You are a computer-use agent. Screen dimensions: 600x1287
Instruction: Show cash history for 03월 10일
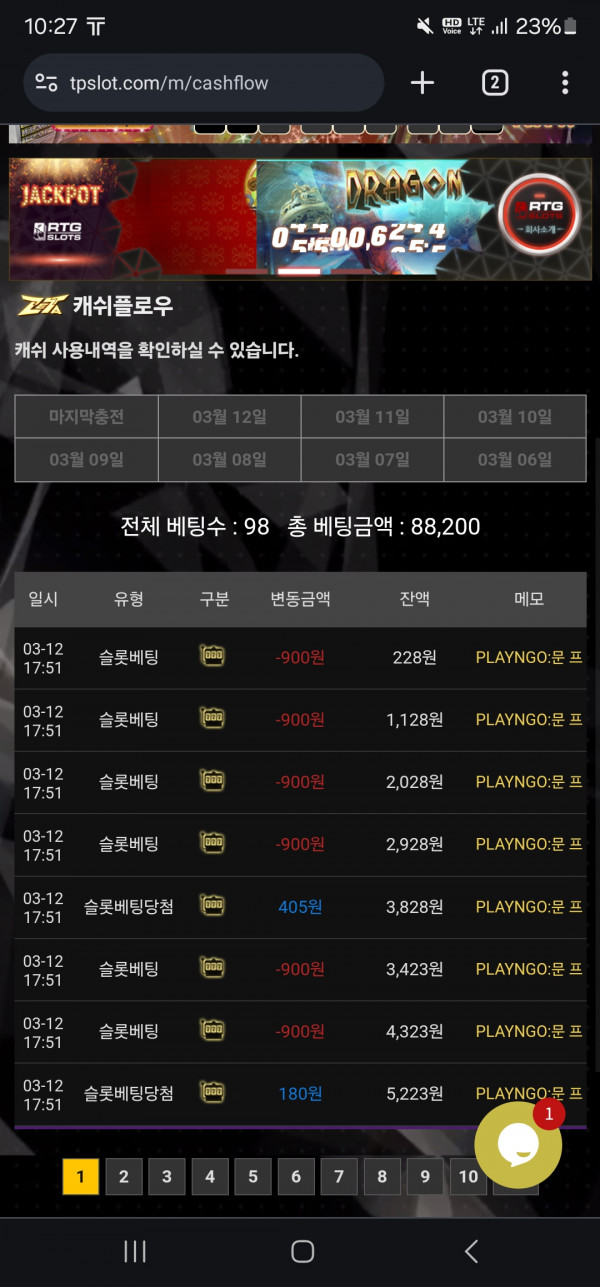pos(514,417)
